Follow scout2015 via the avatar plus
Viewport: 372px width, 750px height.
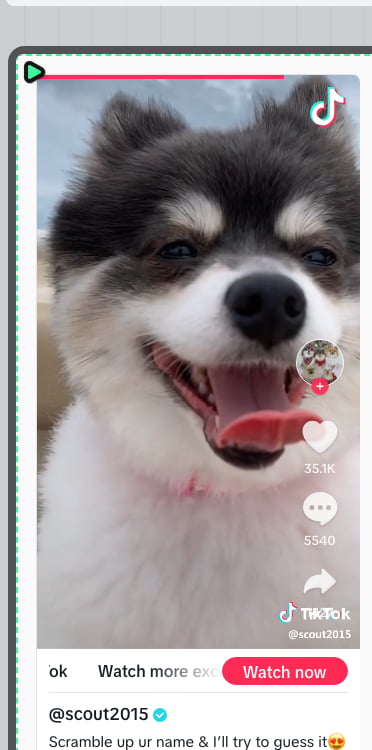(320, 386)
